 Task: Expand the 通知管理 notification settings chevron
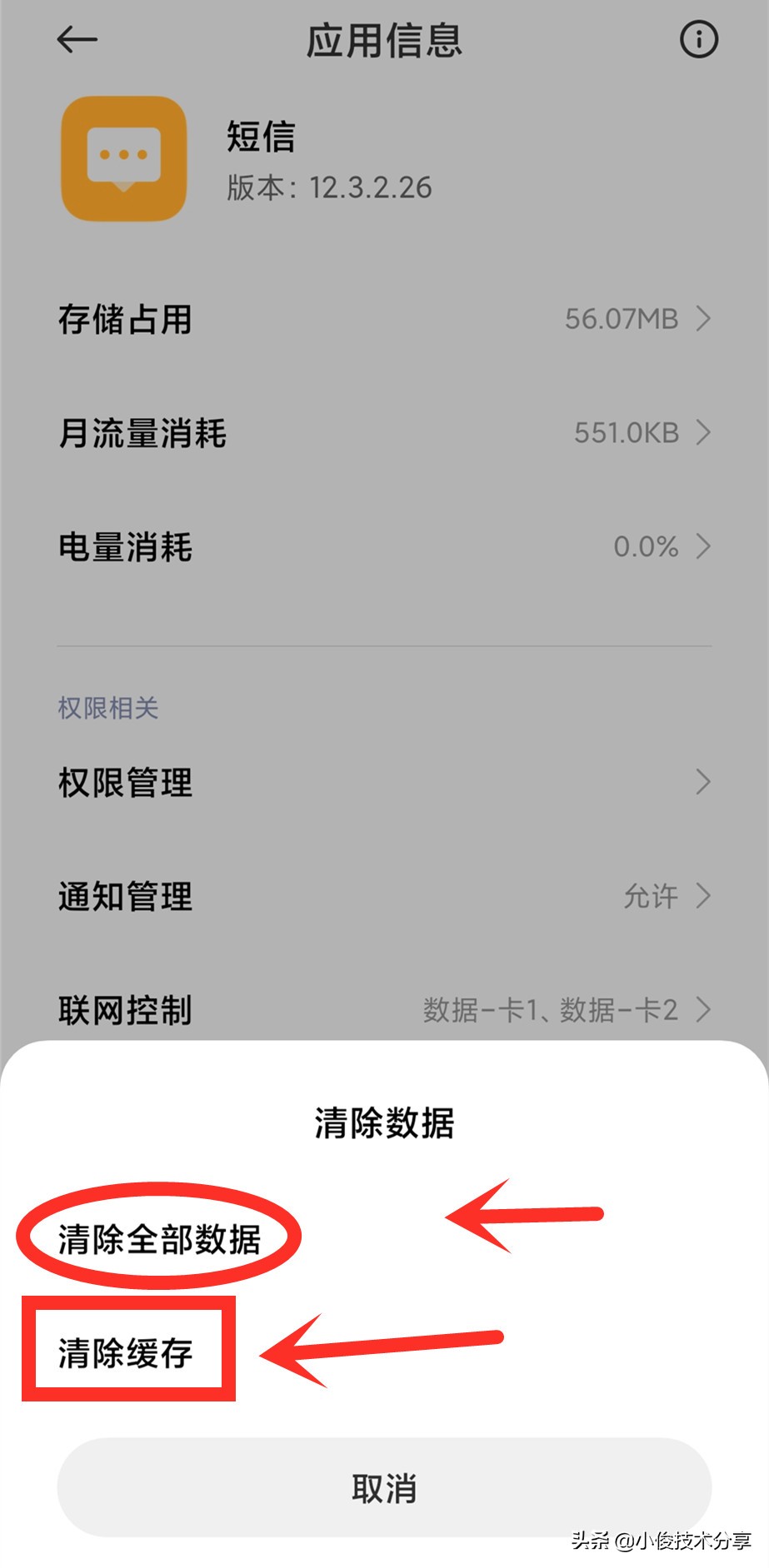pos(704,897)
